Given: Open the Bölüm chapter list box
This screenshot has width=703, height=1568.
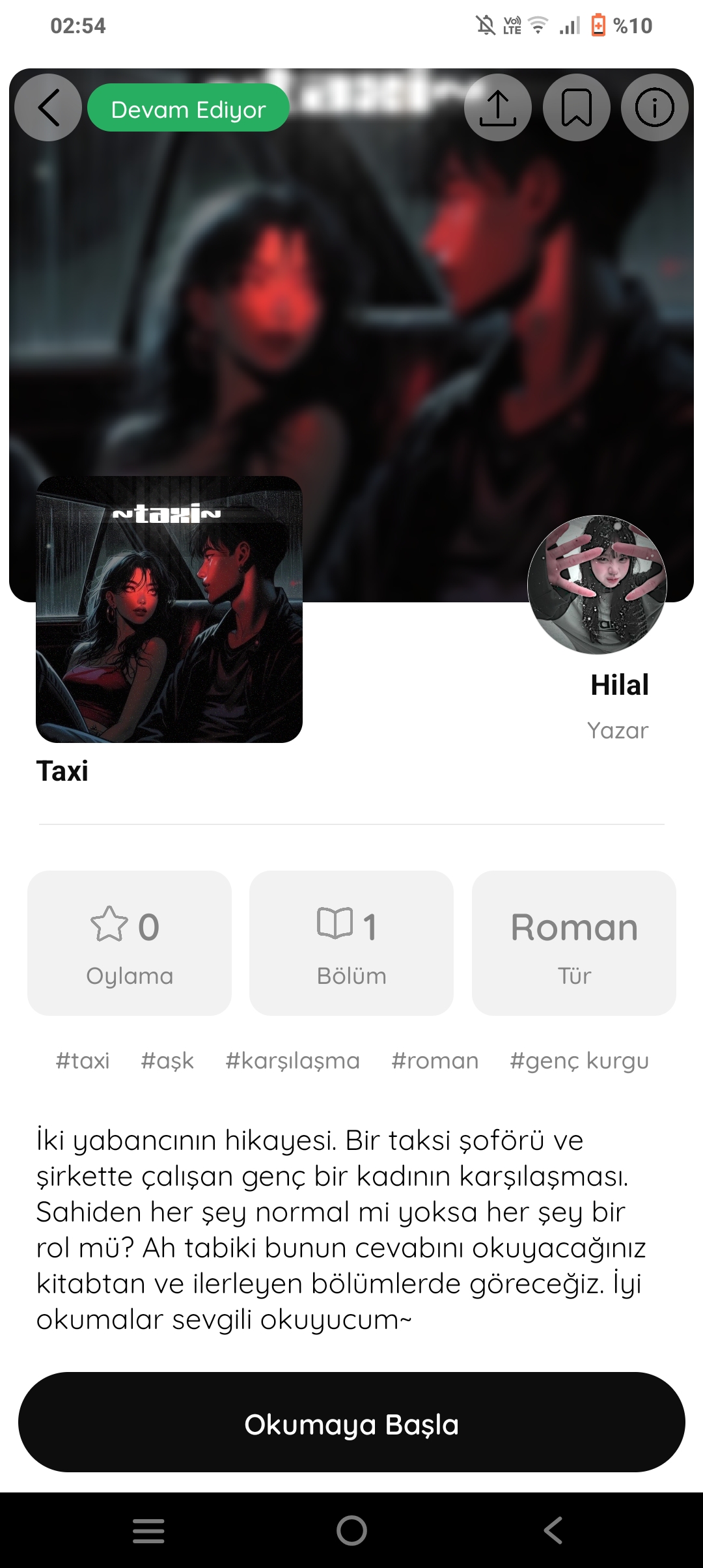Looking at the screenshot, I should point(351,943).
